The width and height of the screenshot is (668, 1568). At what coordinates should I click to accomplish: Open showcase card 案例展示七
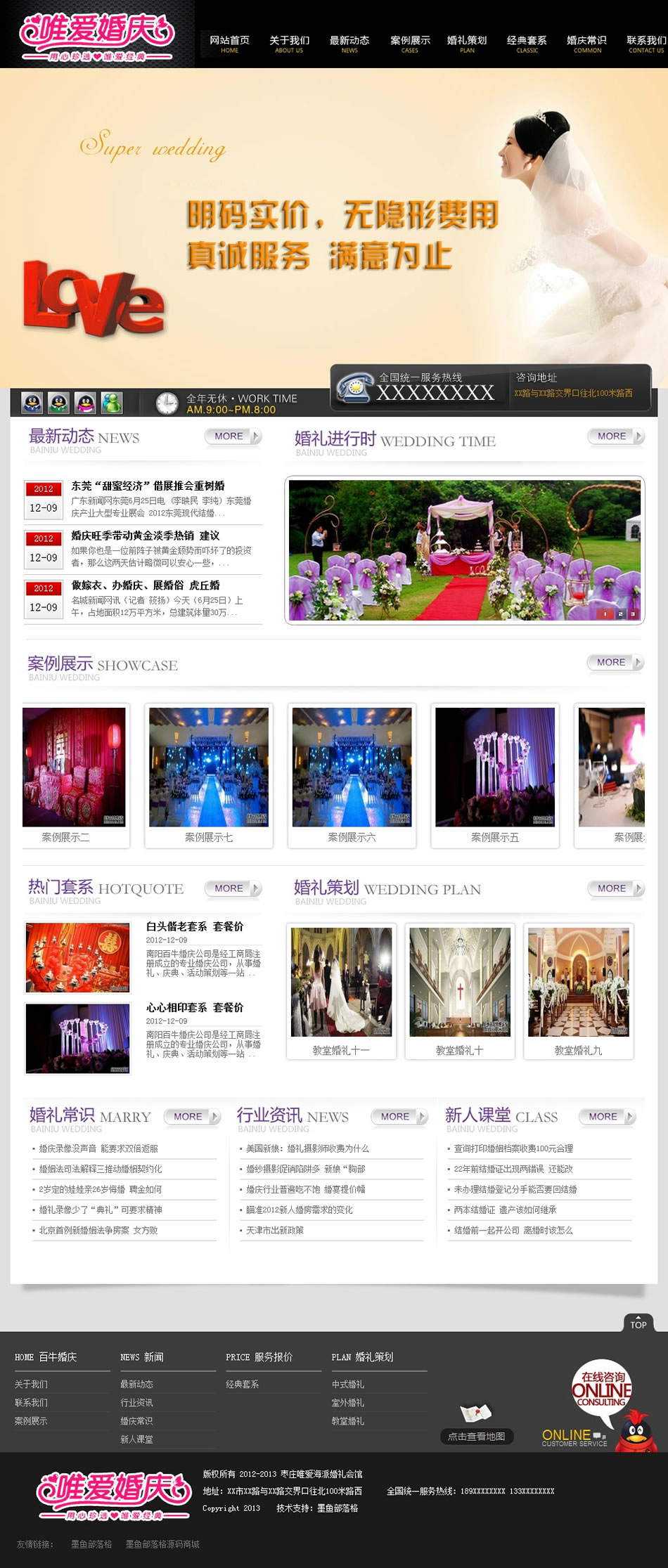point(209,775)
